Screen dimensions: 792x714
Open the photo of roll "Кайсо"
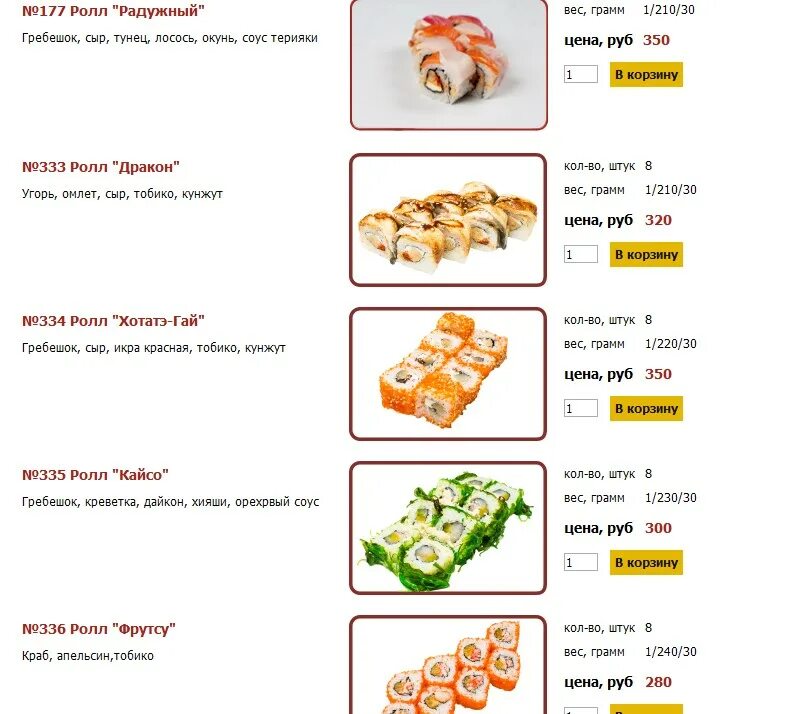point(448,528)
